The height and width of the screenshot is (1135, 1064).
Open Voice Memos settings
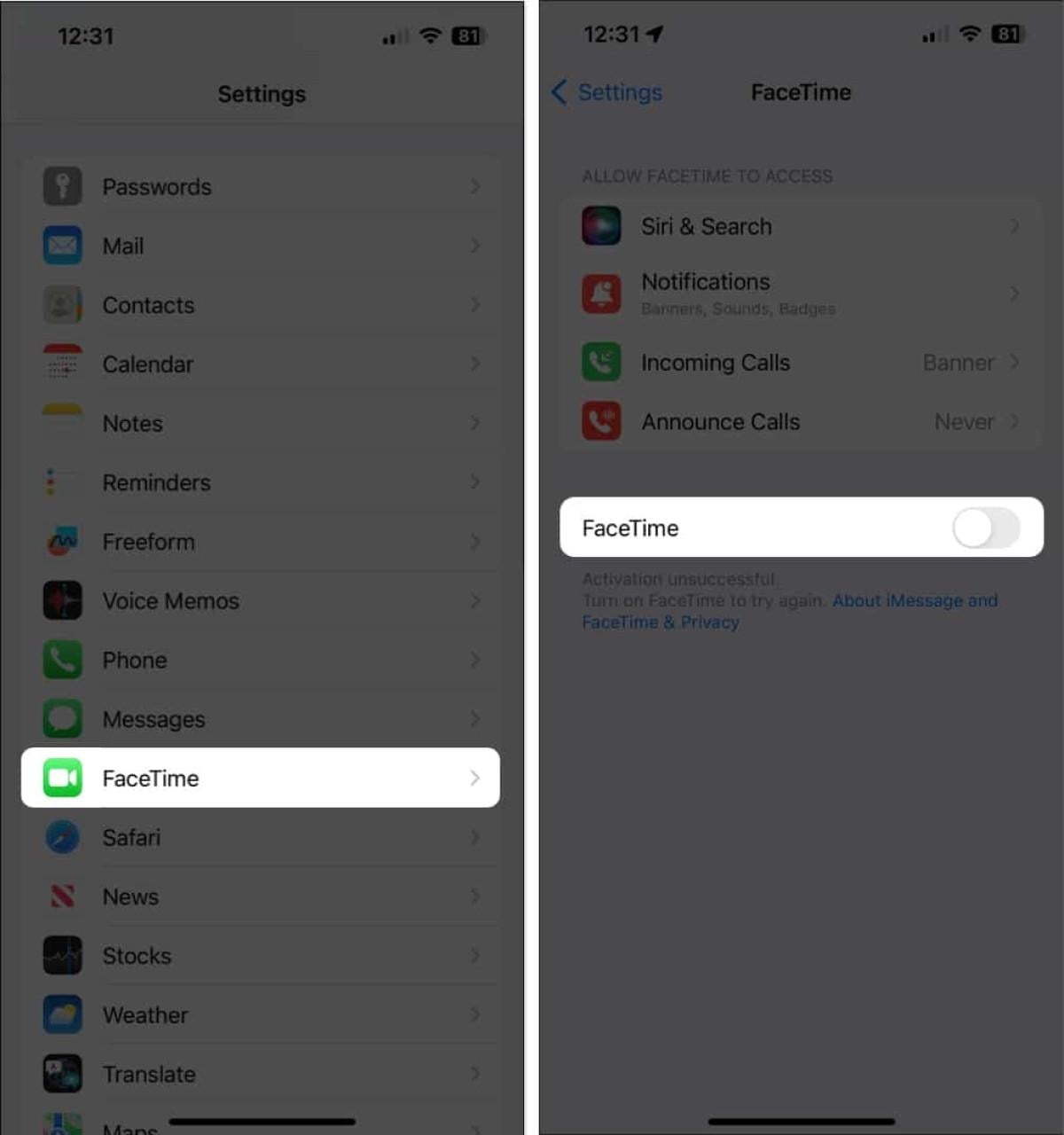point(260,600)
